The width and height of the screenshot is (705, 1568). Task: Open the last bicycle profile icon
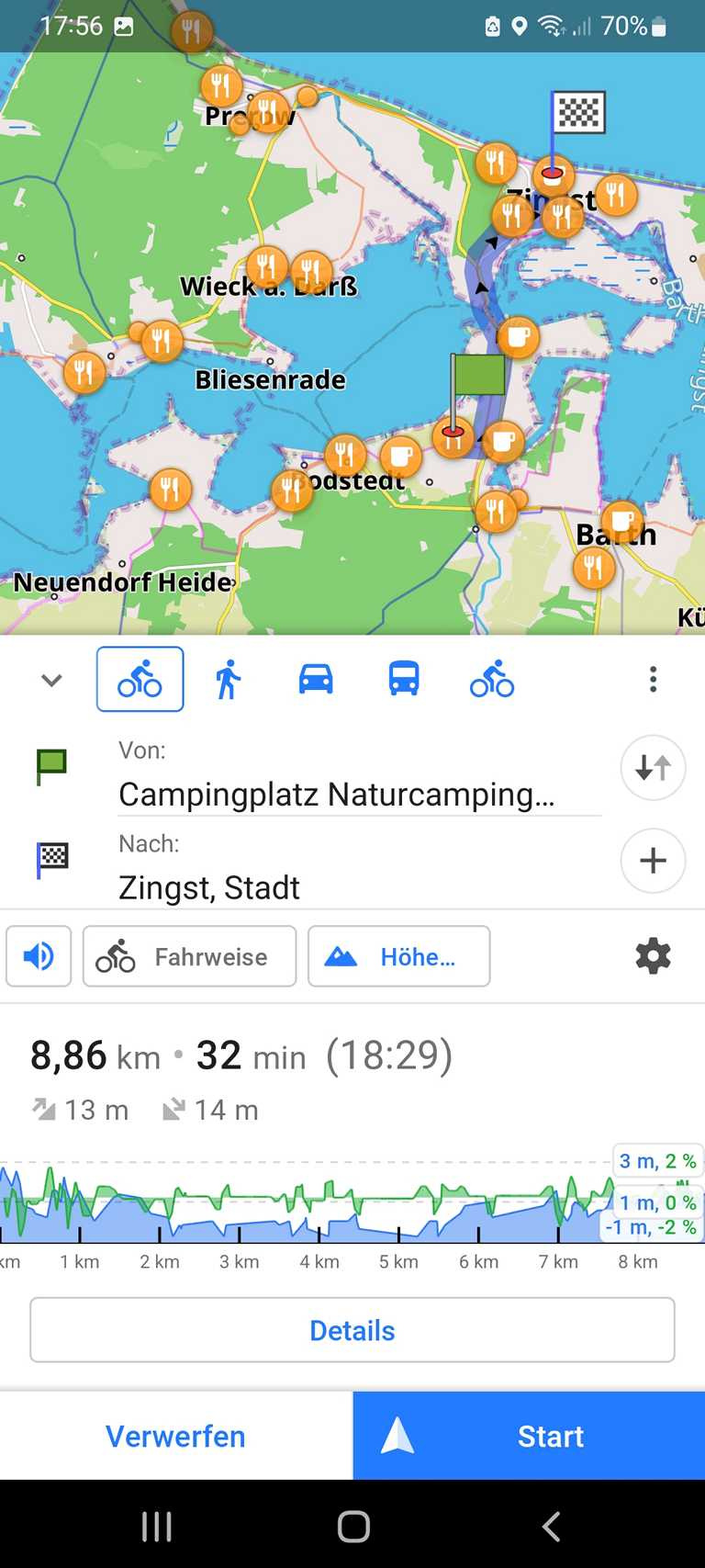[492, 680]
